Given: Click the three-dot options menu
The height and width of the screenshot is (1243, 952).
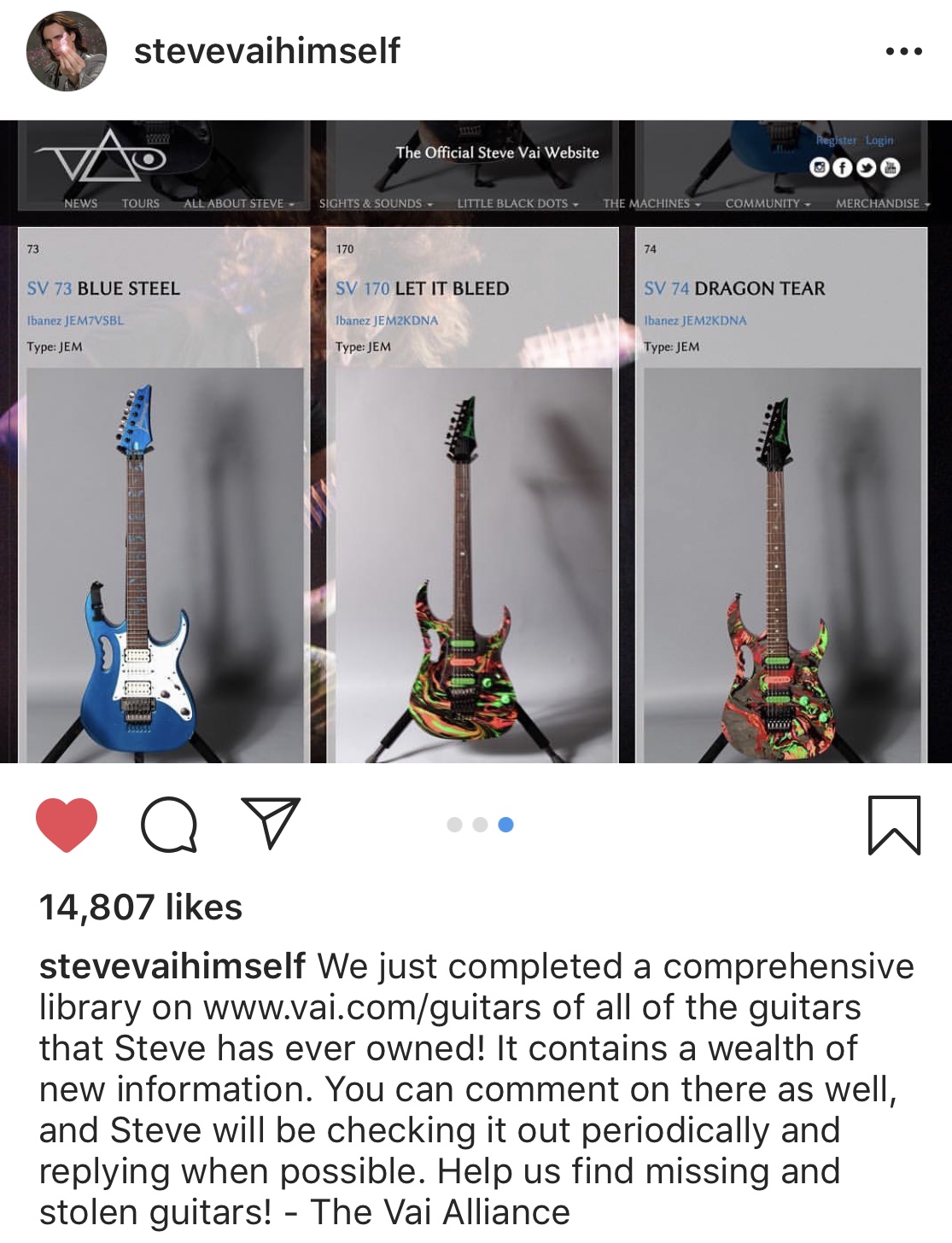Looking at the screenshot, I should click(902, 53).
